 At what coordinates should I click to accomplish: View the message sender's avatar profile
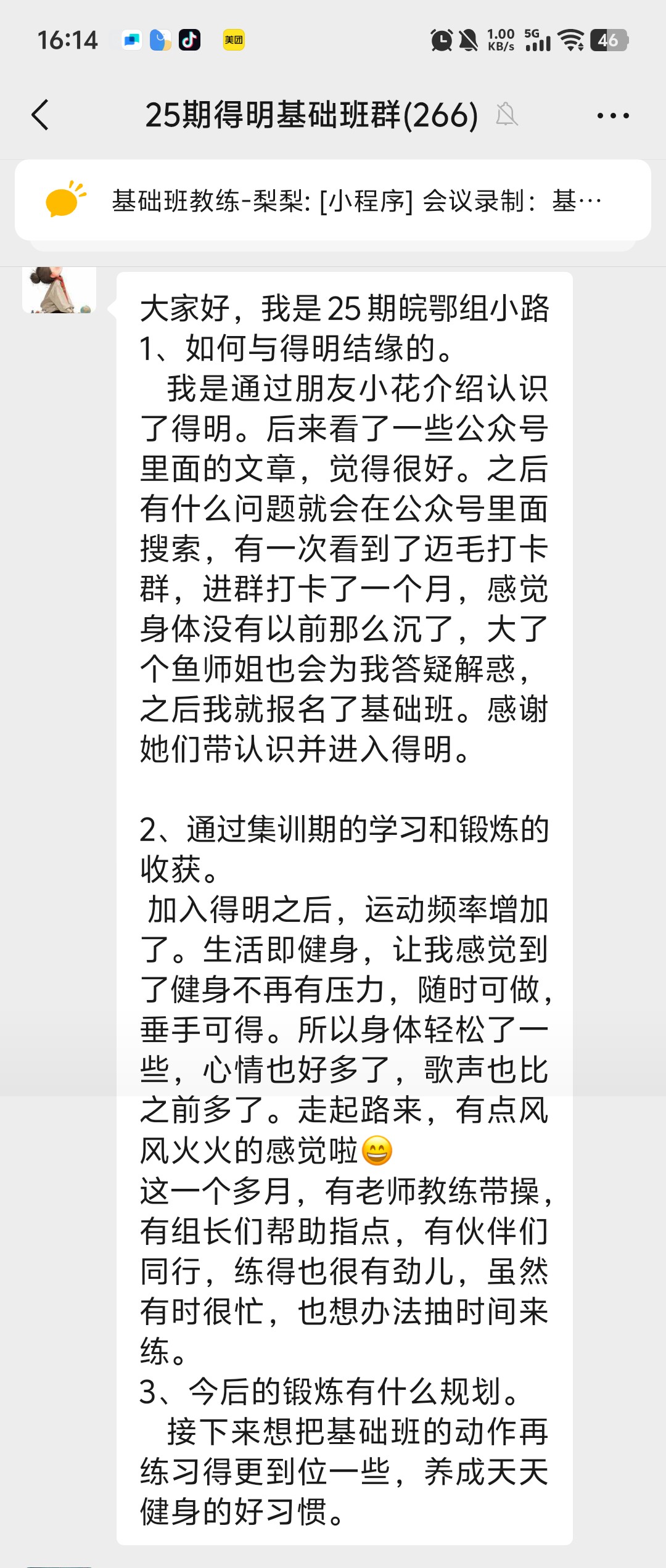(x=59, y=290)
